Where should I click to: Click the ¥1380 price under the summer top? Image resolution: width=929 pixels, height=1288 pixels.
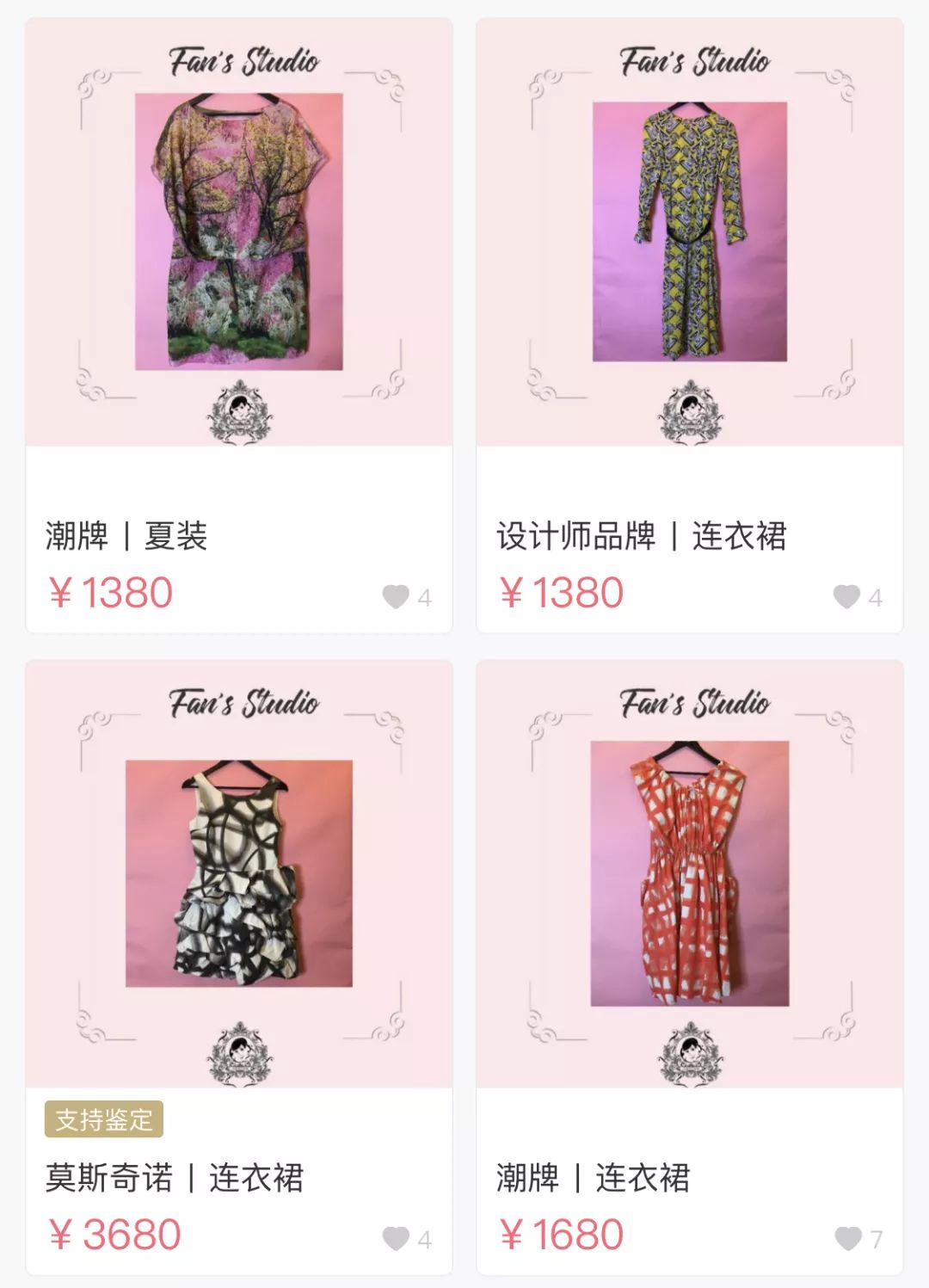coord(112,592)
